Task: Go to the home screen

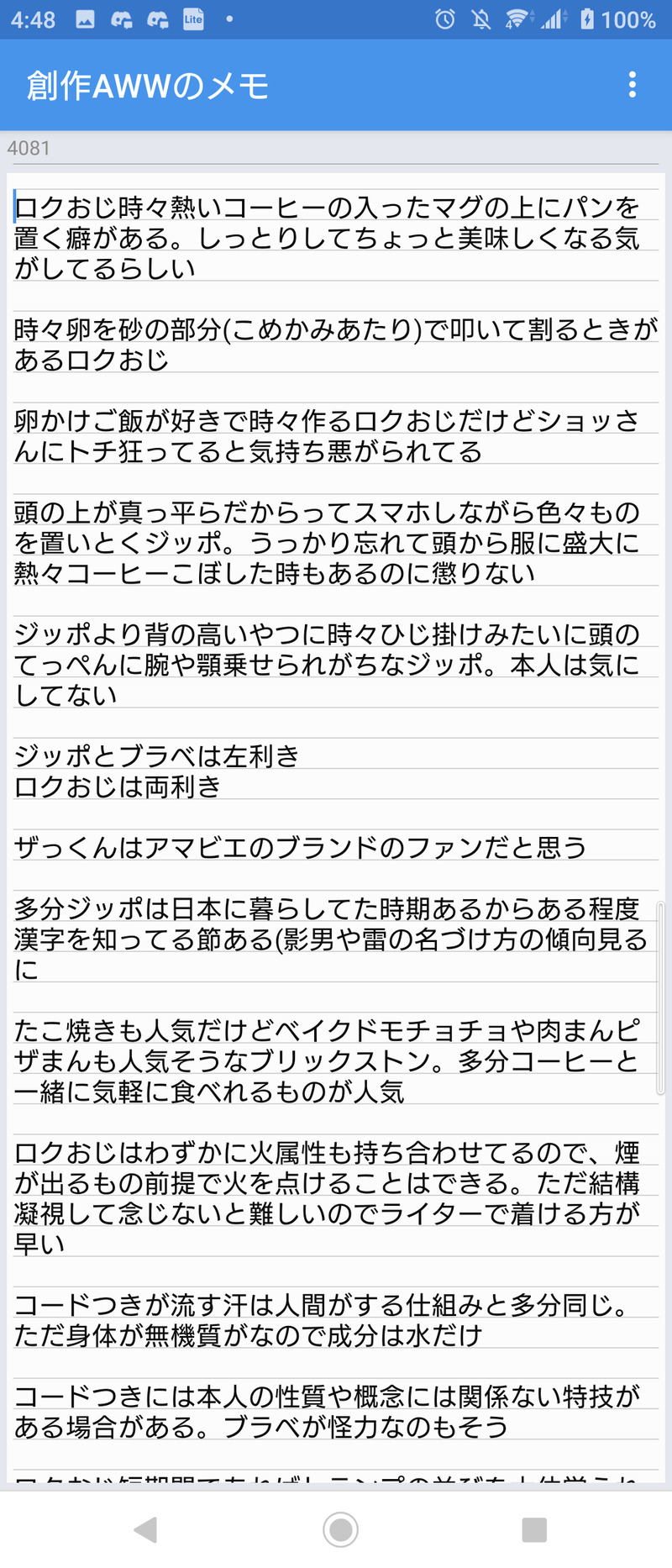Action: point(340,1529)
